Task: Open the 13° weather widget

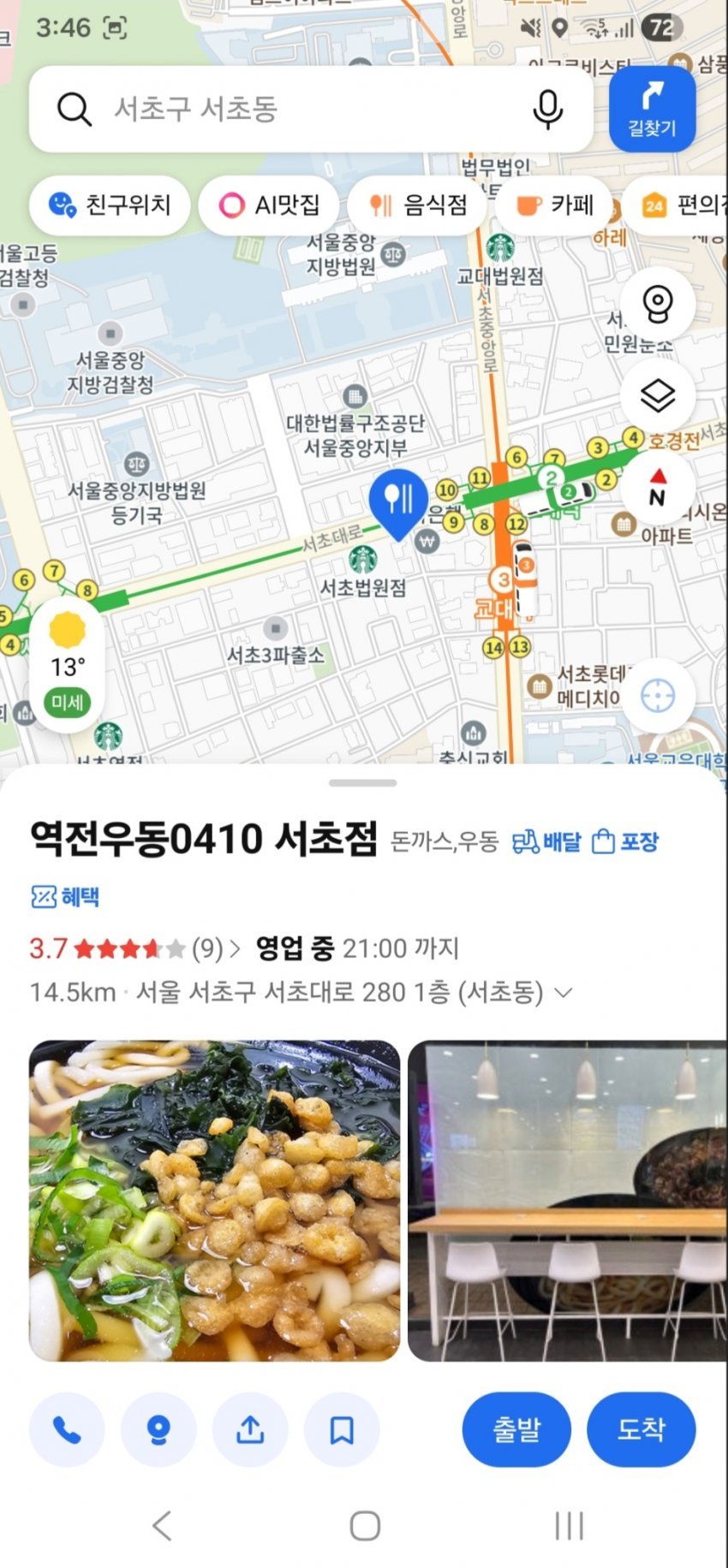Action: click(67, 666)
